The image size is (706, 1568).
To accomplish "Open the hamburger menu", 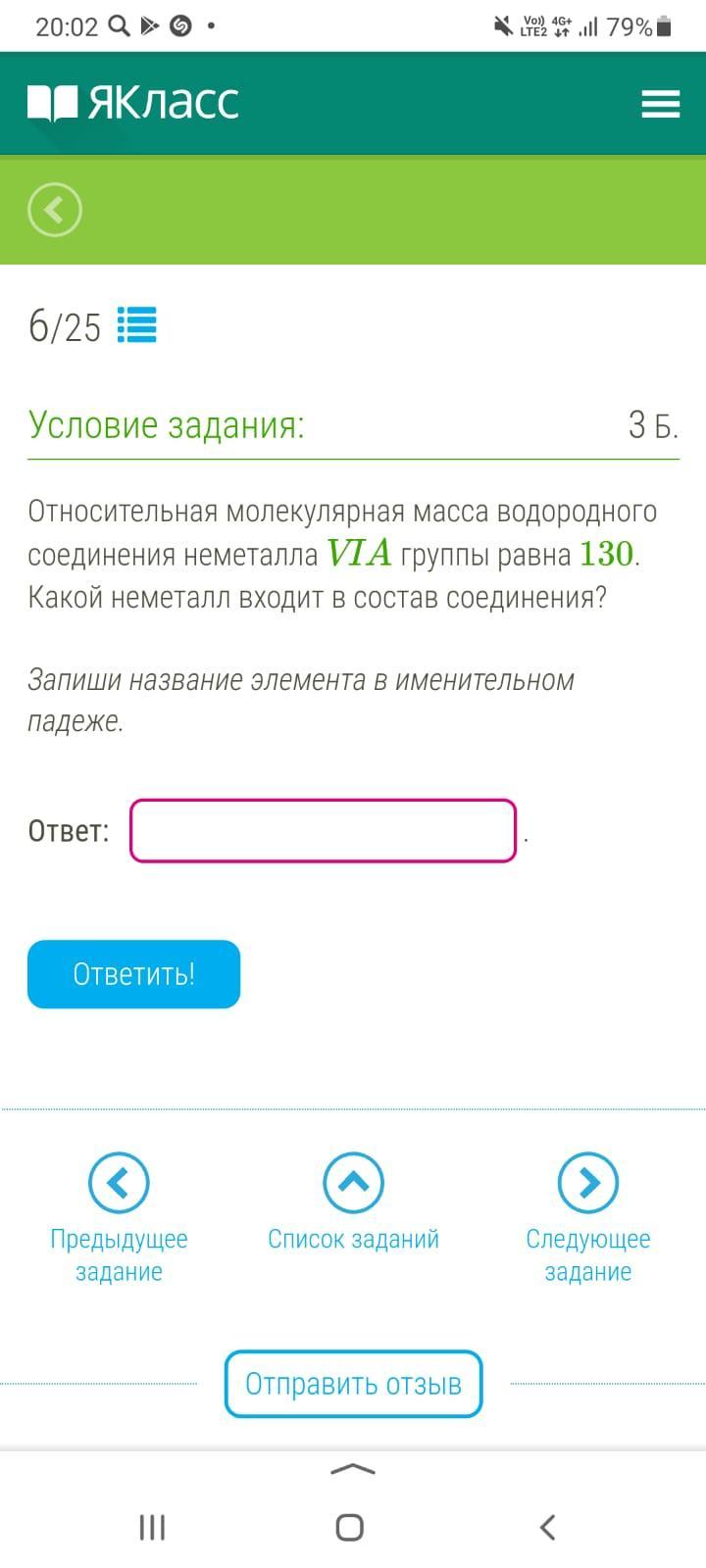I will (x=660, y=104).
